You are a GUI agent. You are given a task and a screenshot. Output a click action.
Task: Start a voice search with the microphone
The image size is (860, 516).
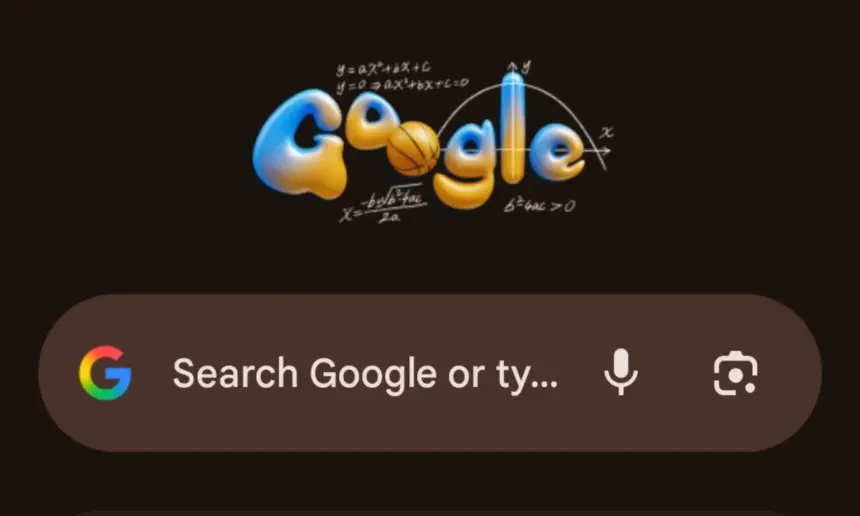click(621, 373)
